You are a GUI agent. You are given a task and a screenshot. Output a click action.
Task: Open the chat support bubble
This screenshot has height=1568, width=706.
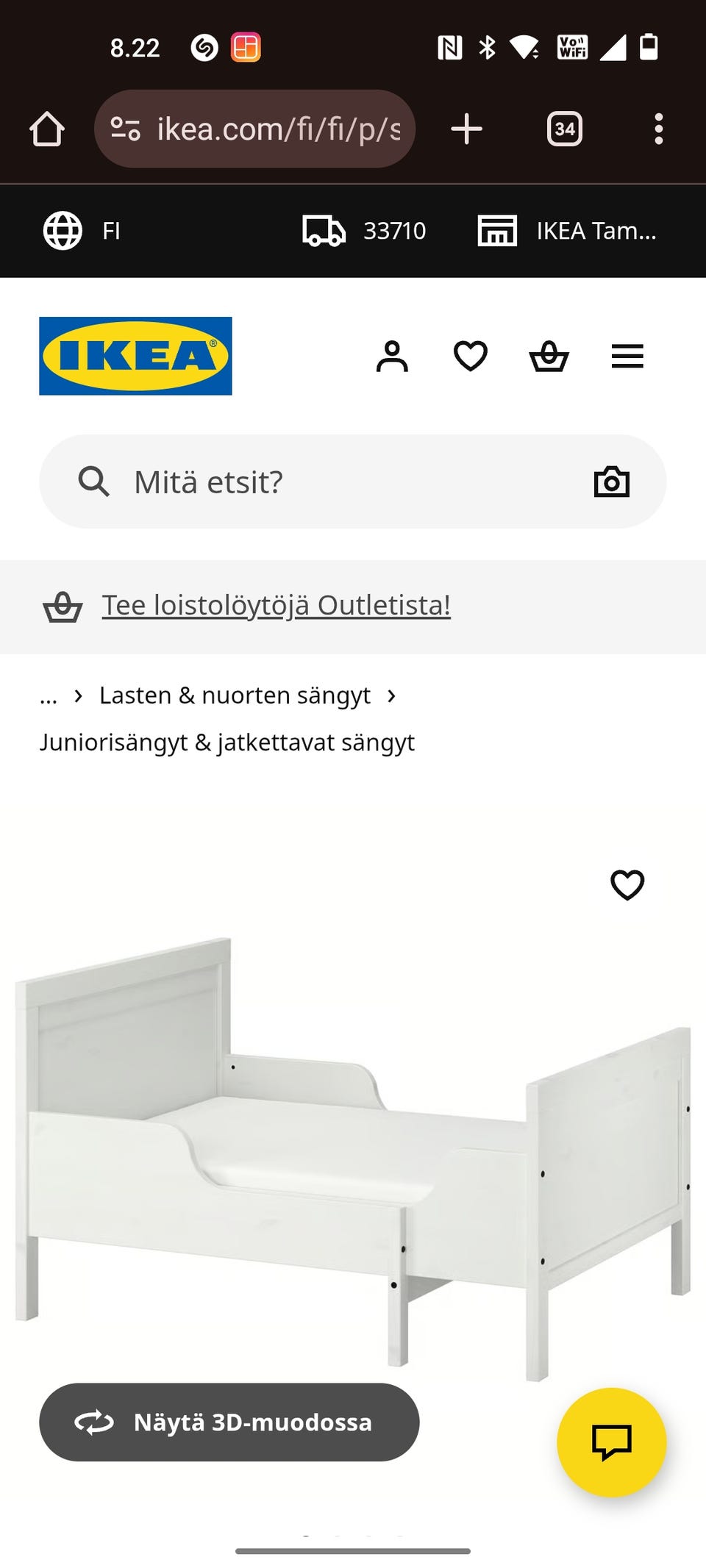pyautogui.click(x=614, y=1442)
